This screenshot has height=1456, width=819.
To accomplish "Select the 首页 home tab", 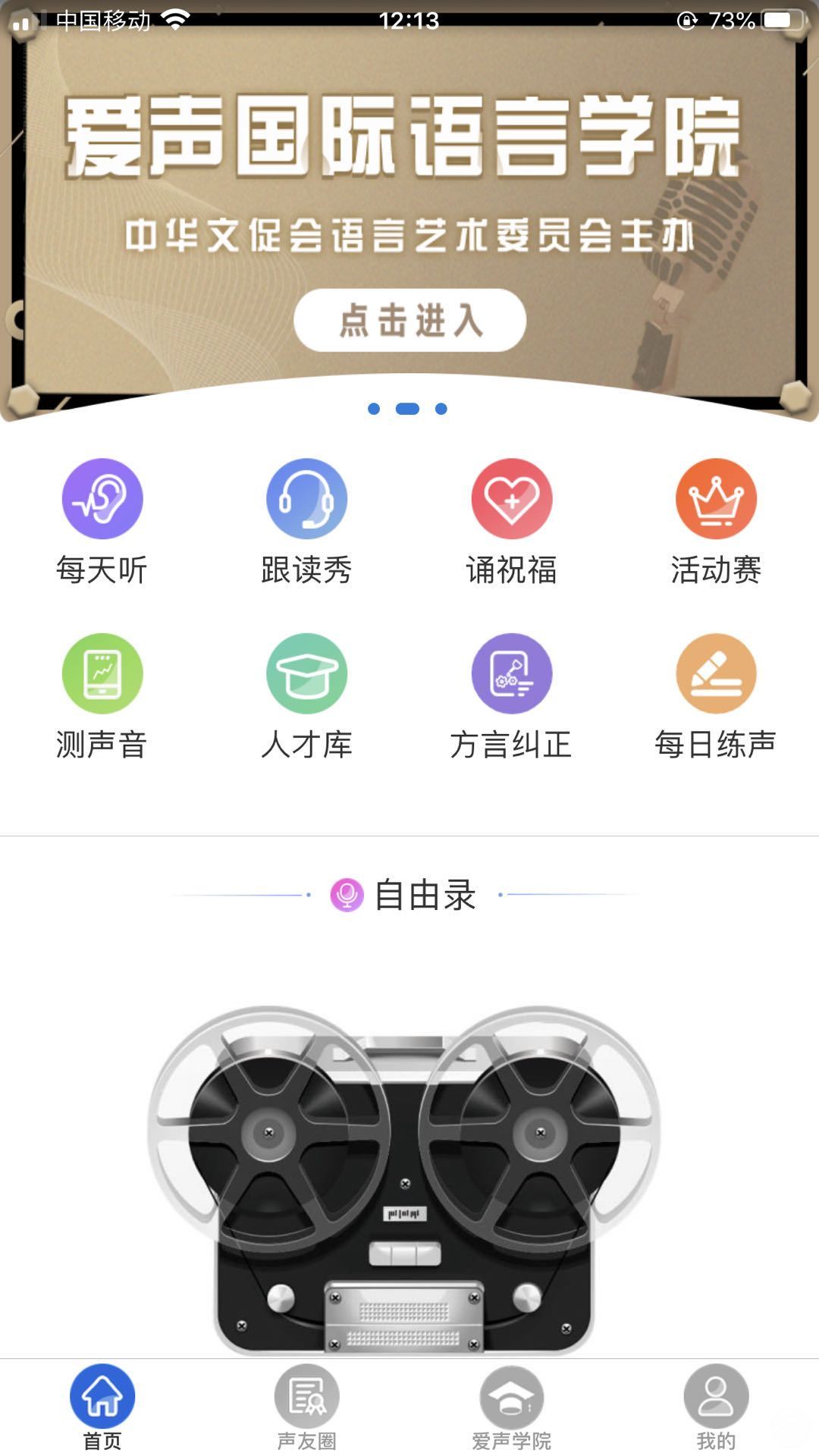I will click(x=102, y=1407).
